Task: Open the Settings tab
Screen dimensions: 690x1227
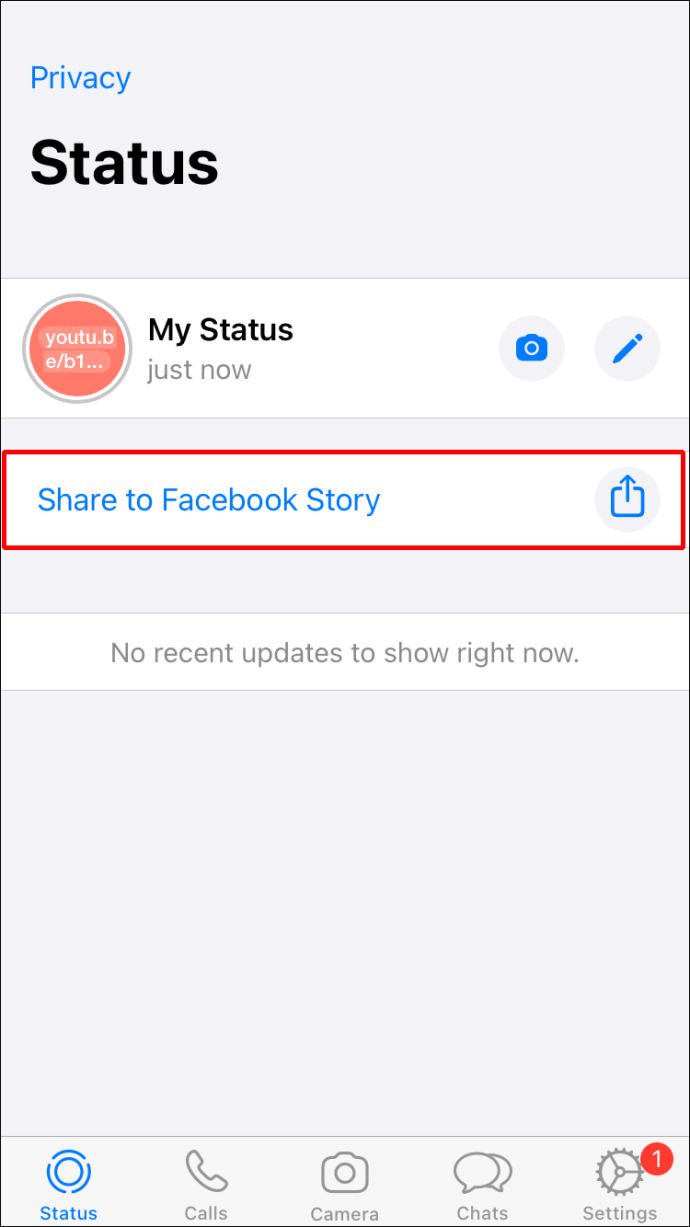Action: click(x=620, y=1186)
